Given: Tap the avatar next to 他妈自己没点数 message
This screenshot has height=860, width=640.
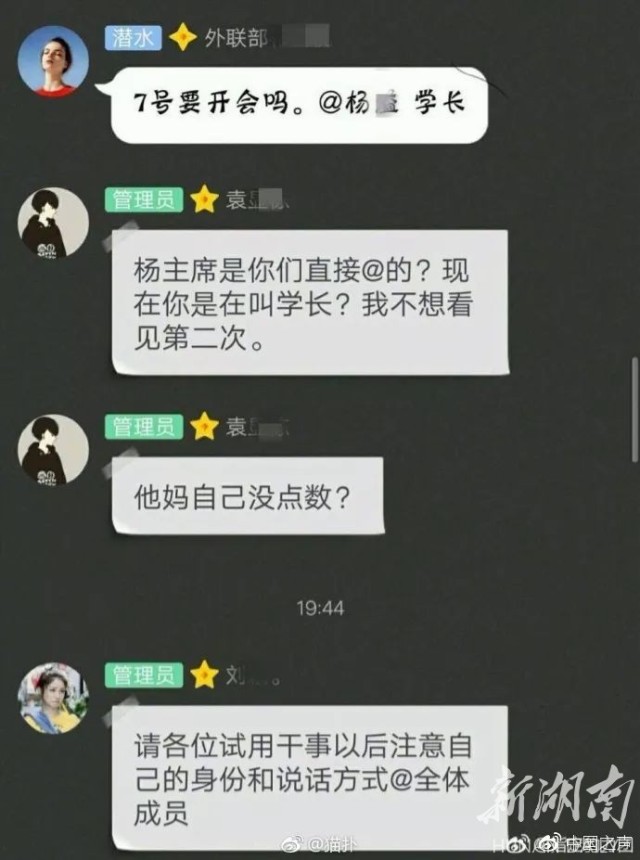Looking at the screenshot, I should coord(54,449).
